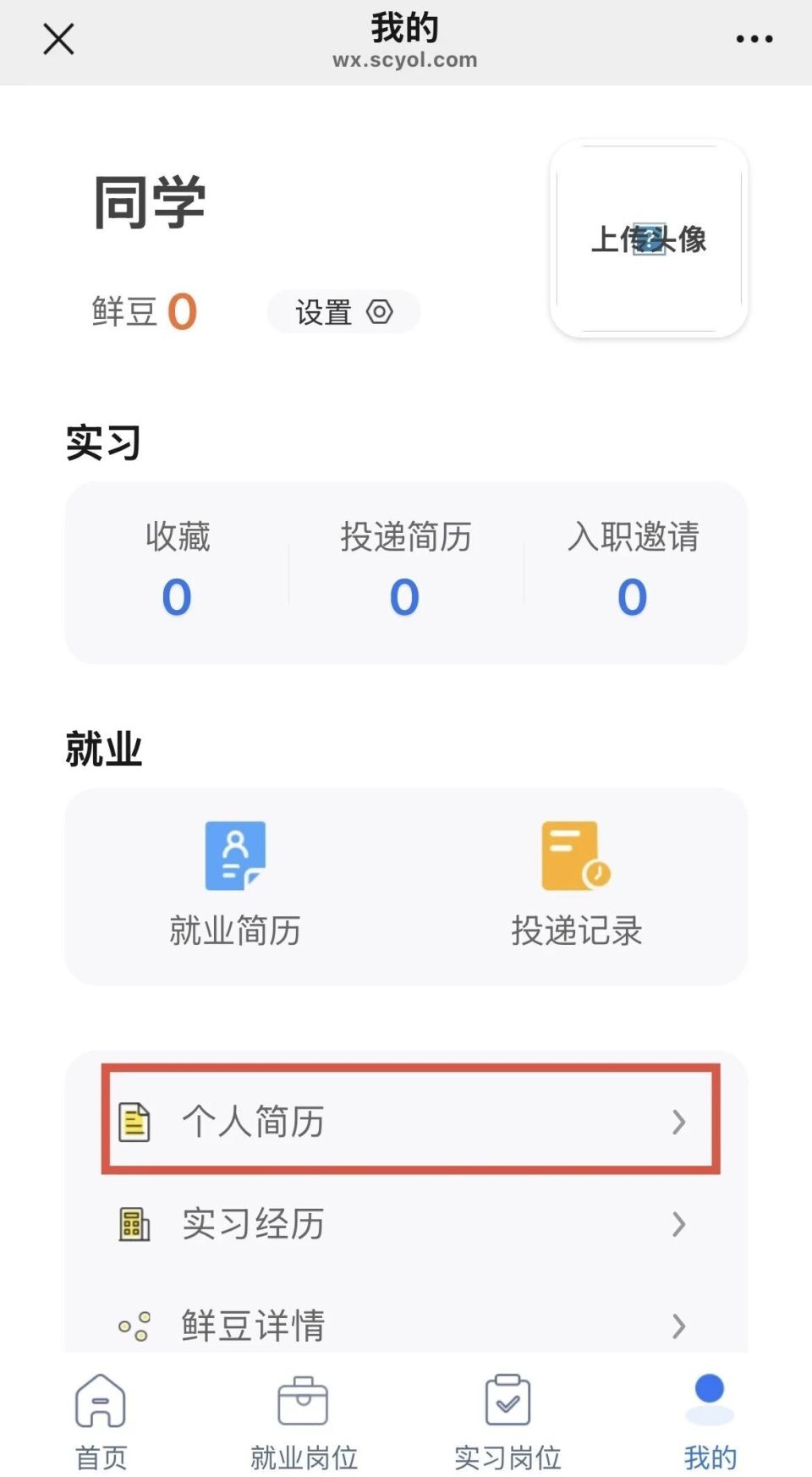Select the 同学 username text
The height and width of the screenshot is (1477, 812).
pyautogui.click(x=148, y=203)
